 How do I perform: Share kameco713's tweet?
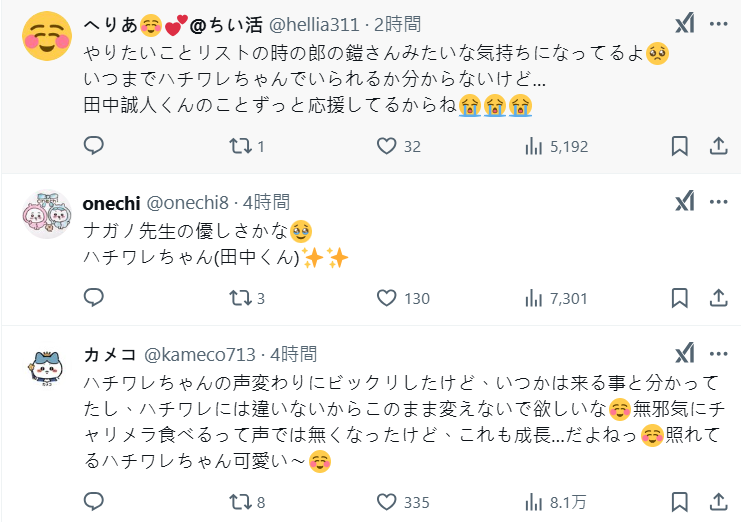[x=718, y=501]
